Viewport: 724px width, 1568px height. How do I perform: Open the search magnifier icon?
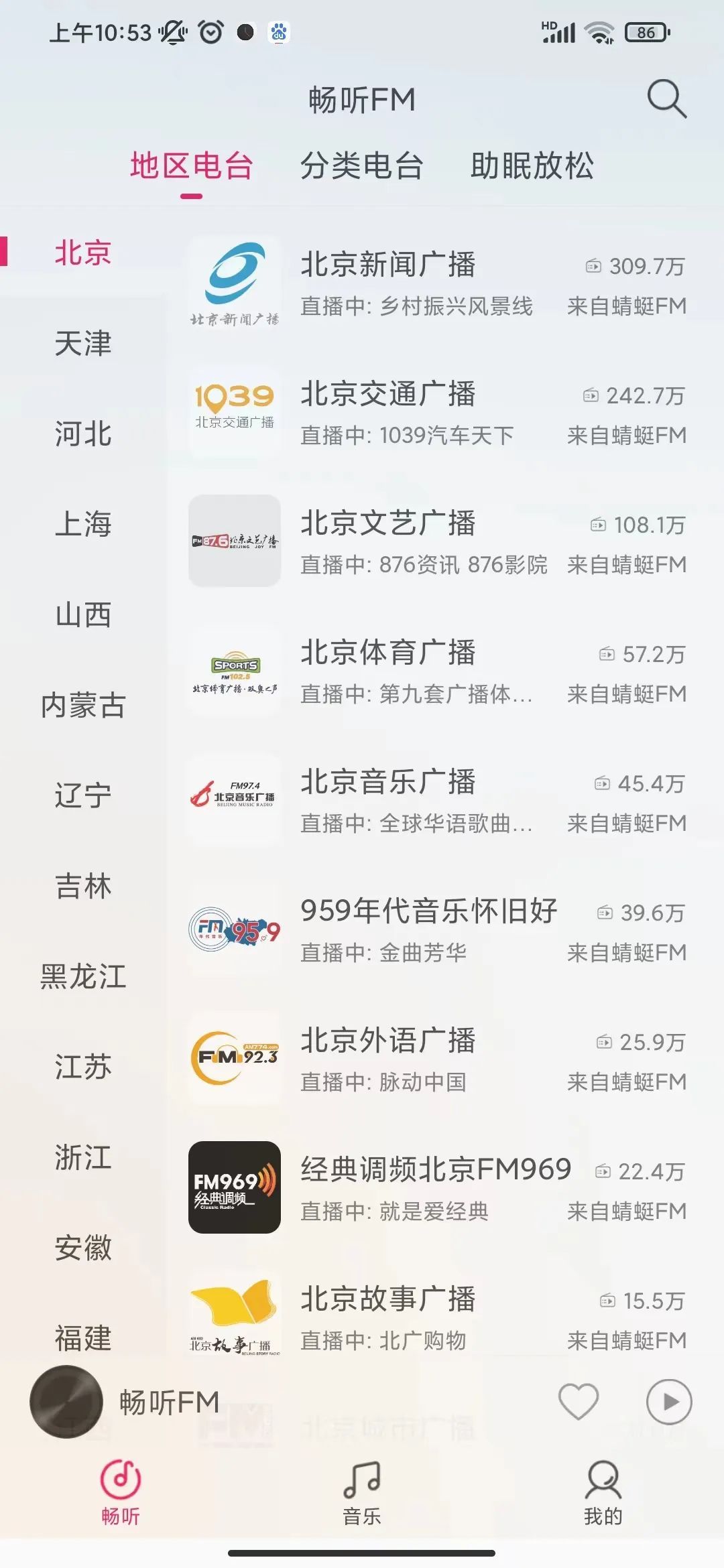click(666, 99)
